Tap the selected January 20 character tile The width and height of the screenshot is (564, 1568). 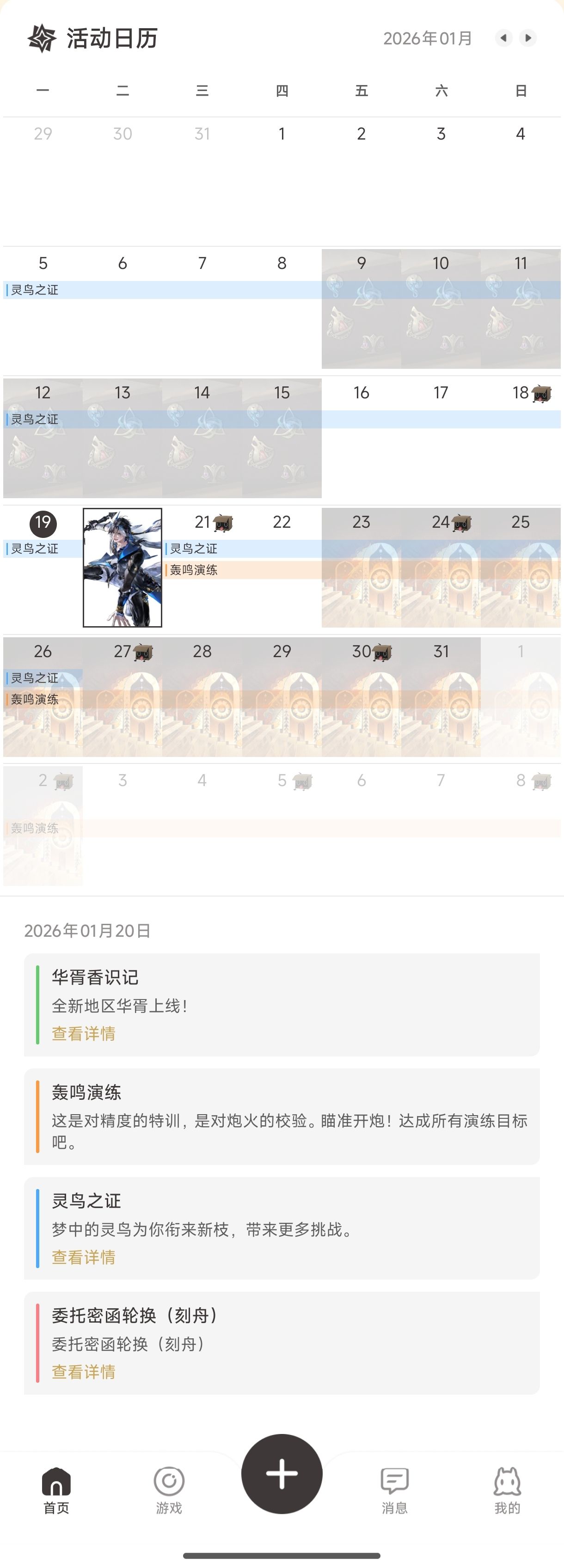[x=123, y=567]
